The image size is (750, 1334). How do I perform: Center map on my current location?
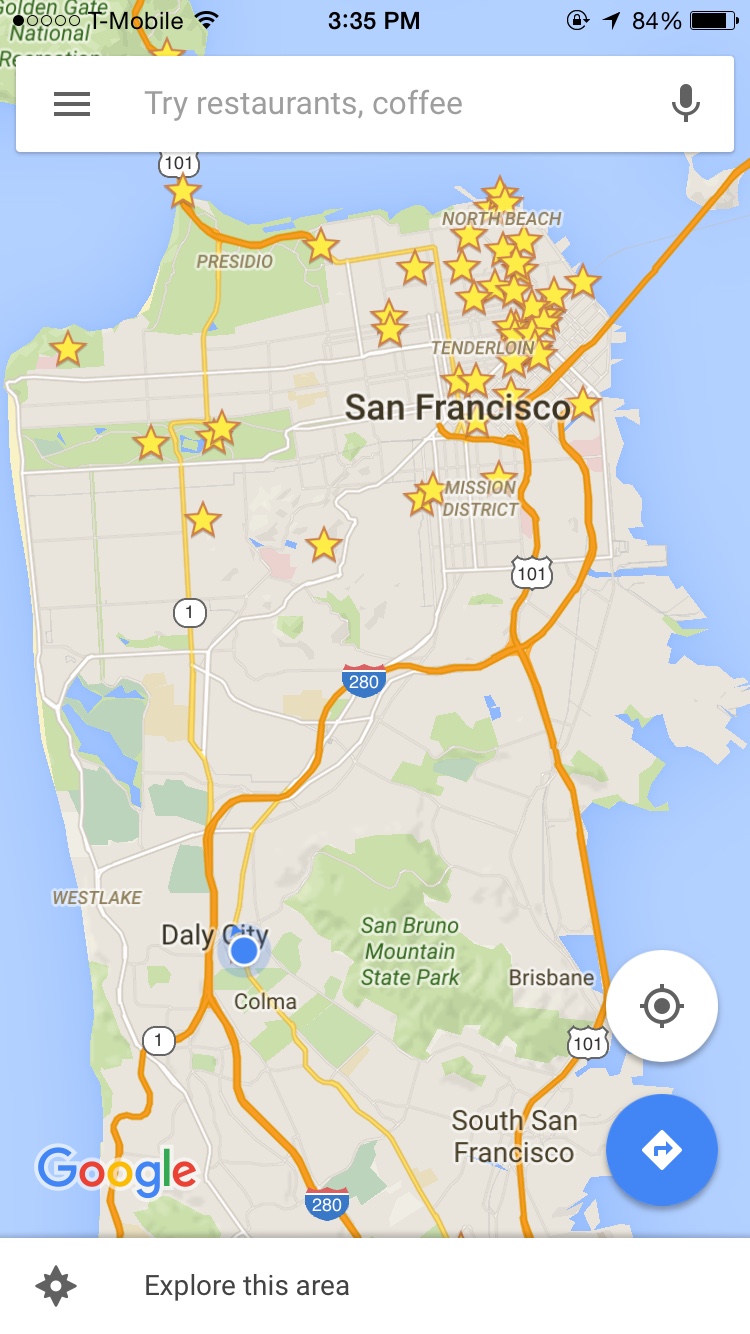(661, 1005)
